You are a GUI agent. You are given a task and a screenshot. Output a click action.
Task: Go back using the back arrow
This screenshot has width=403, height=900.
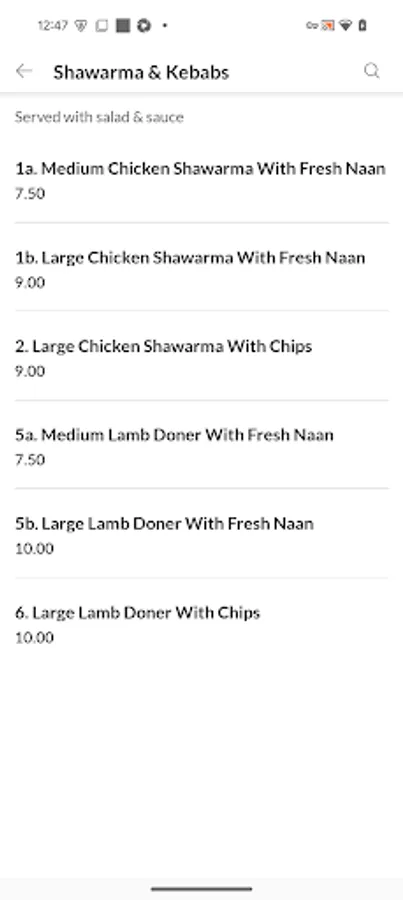pos(24,71)
